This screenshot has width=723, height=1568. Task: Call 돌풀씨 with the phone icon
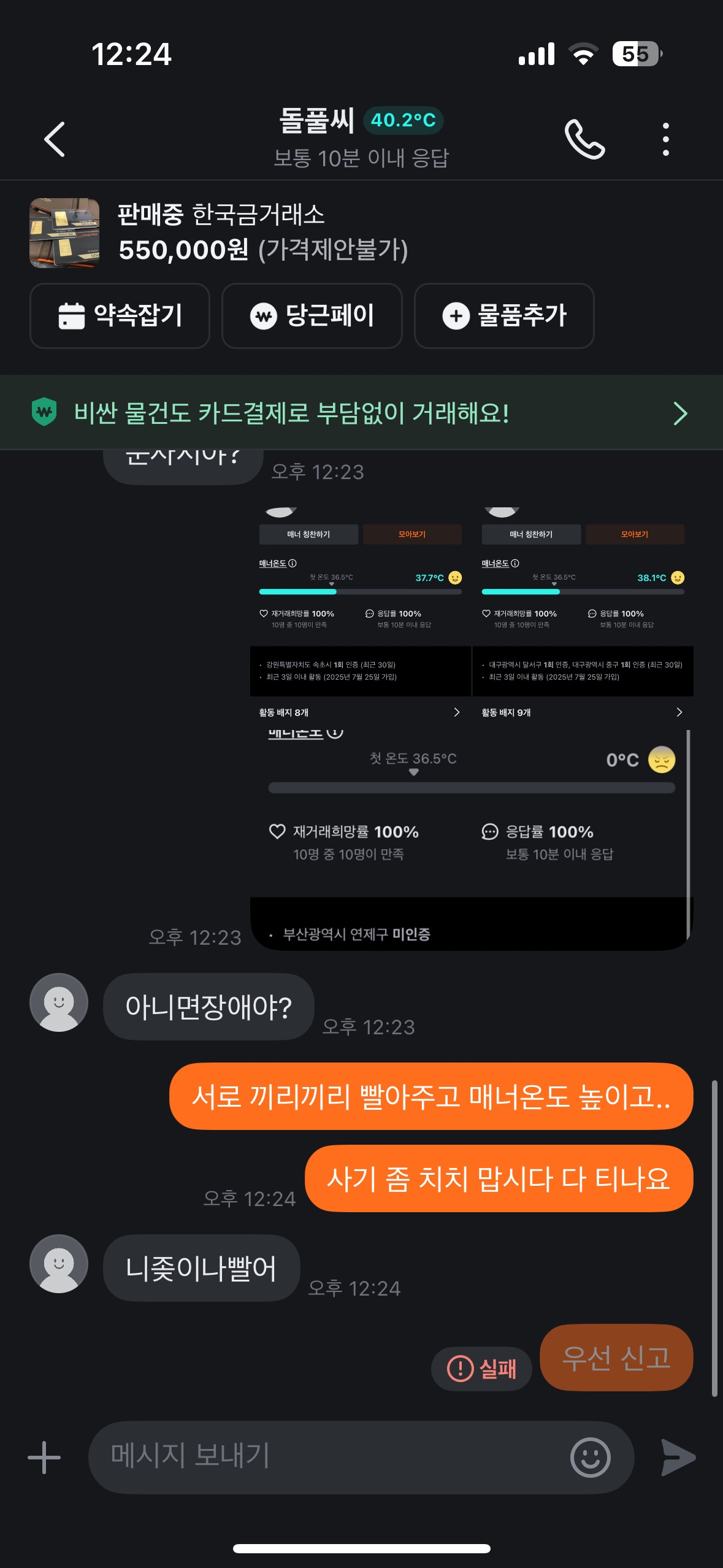[584, 139]
